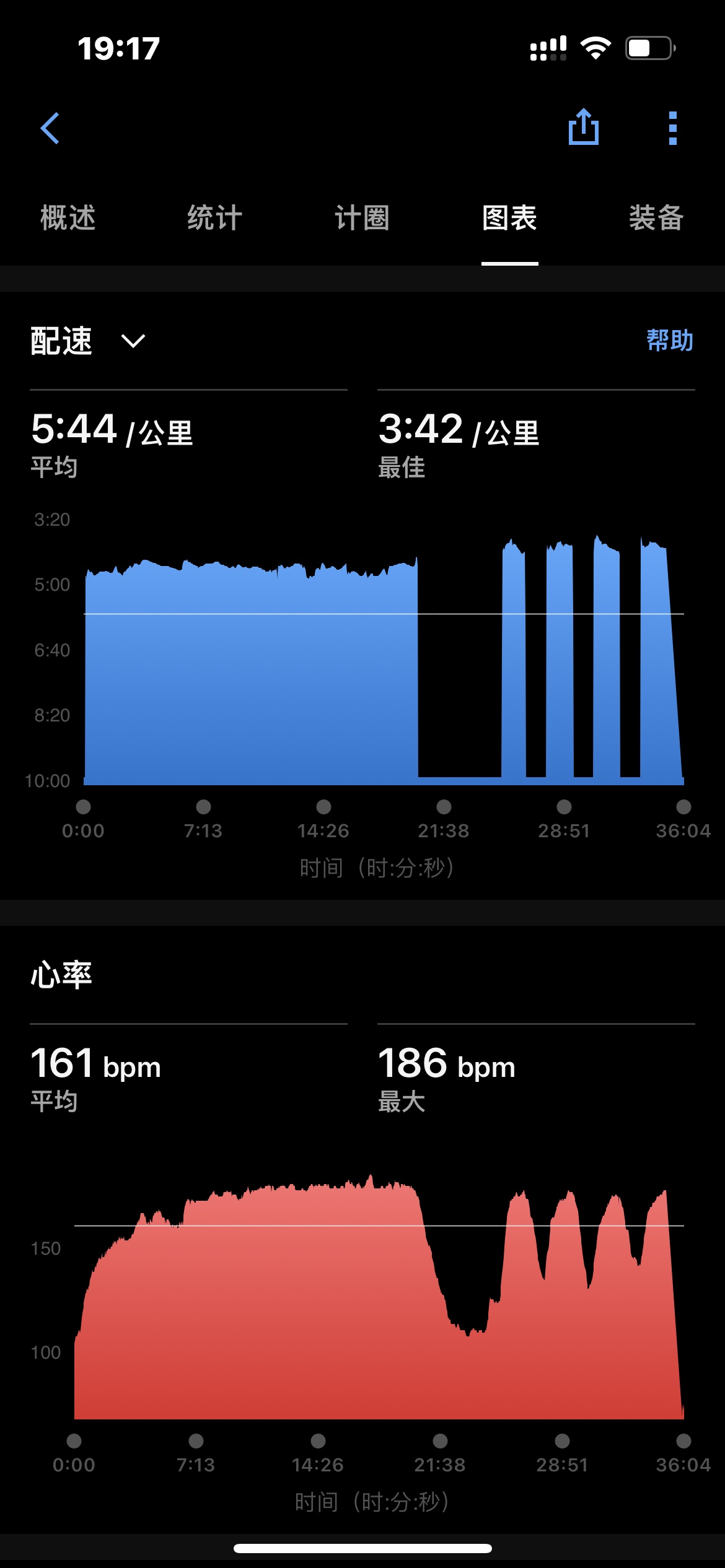The width and height of the screenshot is (725, 1568).
Task: Open the 帮助 help link
Action: pyautogui.click(x=670, y=340)
